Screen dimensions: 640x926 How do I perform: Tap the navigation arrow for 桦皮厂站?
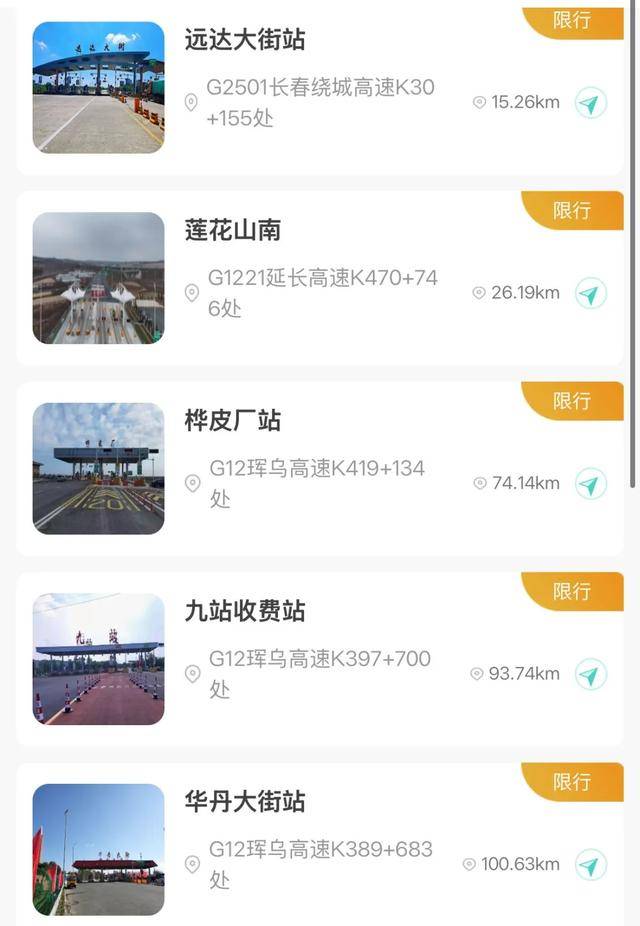[x=590, y=484]
